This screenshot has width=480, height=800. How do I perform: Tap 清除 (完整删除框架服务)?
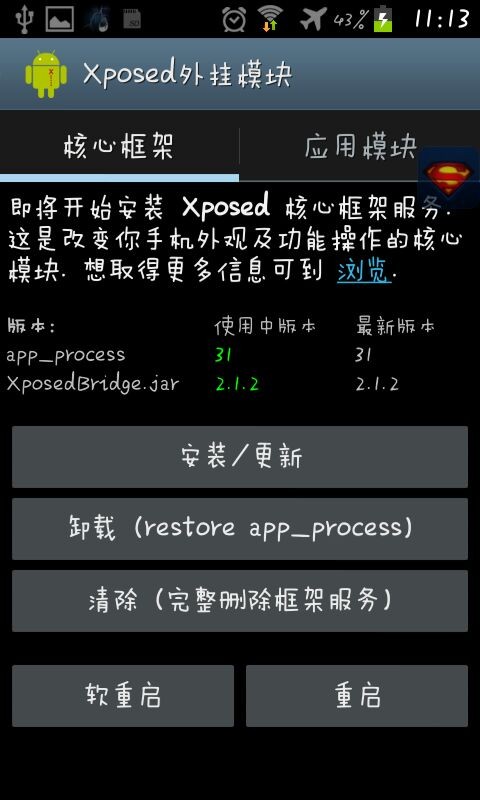(240, 601)
